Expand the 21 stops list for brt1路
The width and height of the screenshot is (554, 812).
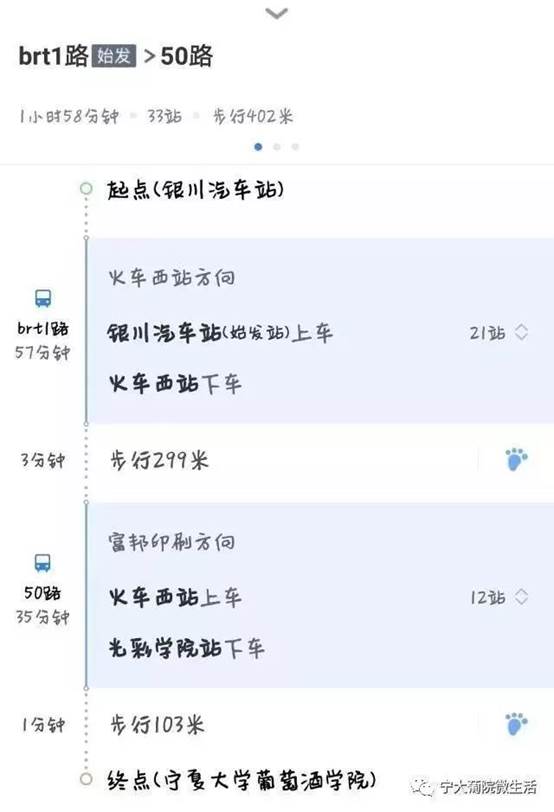click(499, 332)
